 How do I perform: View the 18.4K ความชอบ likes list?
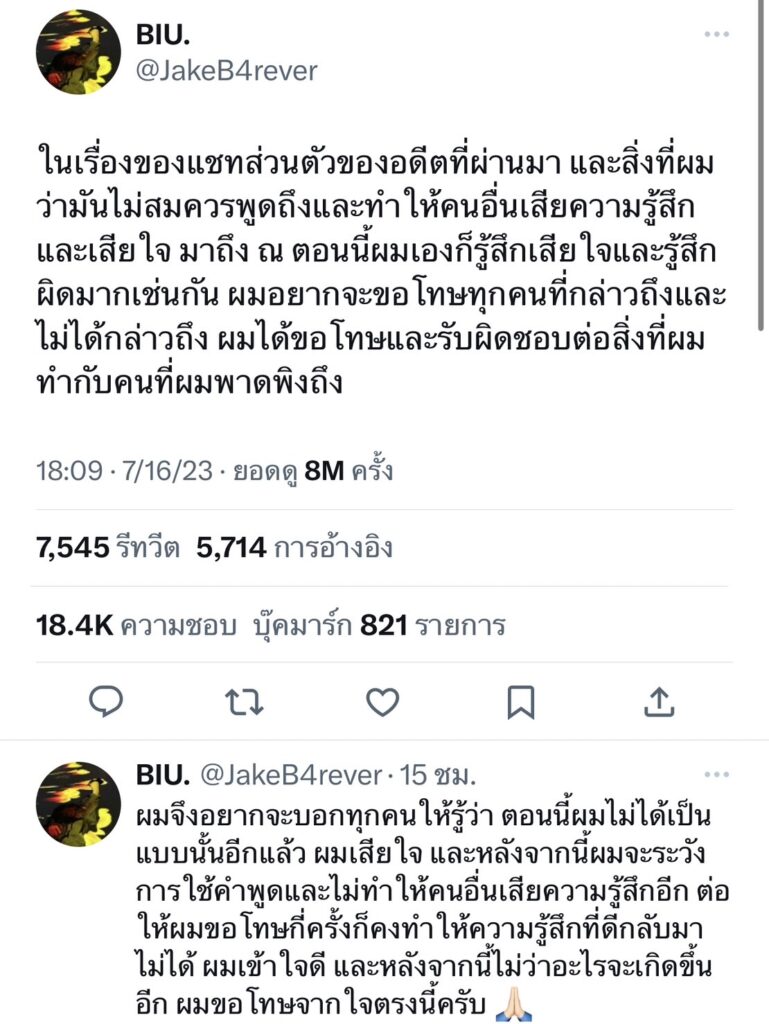point(135,627)
